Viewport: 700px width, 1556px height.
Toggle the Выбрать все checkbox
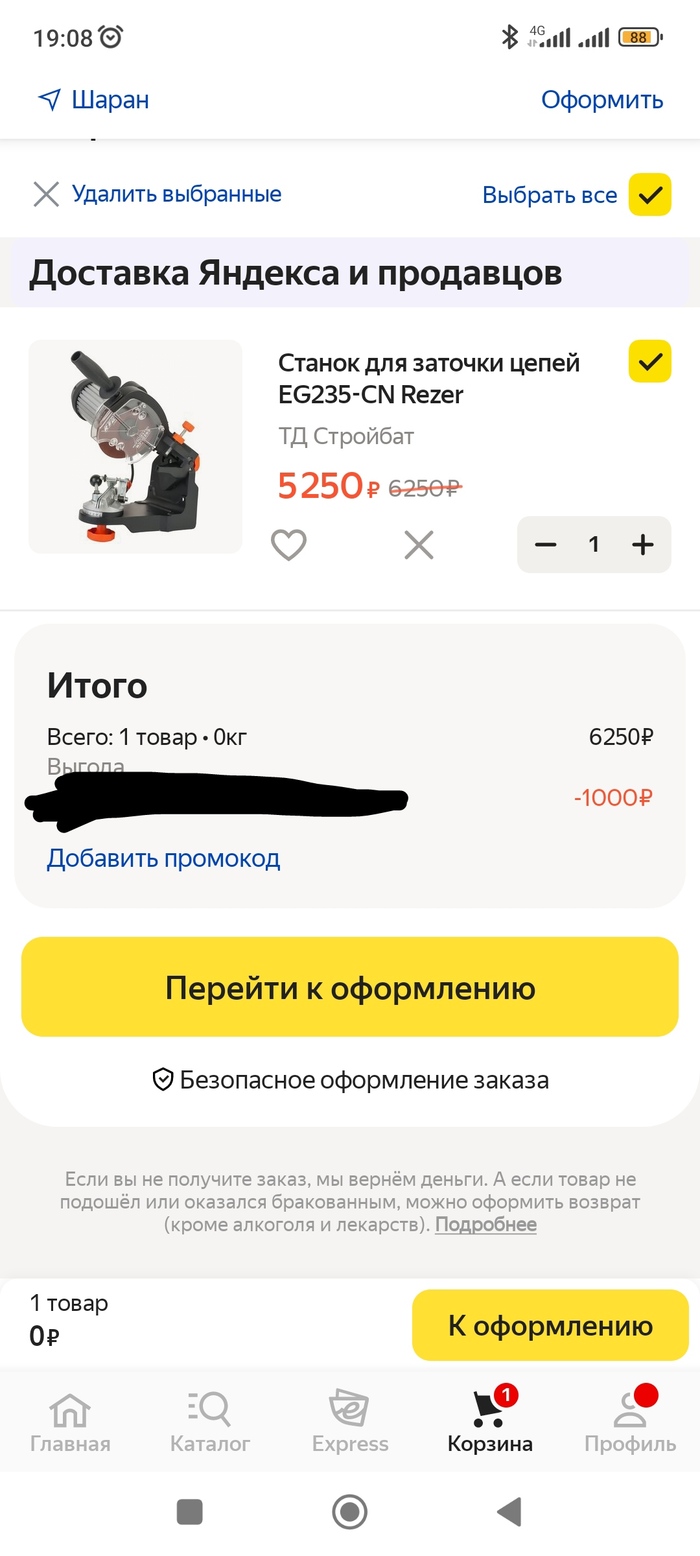tap(649, 195)
